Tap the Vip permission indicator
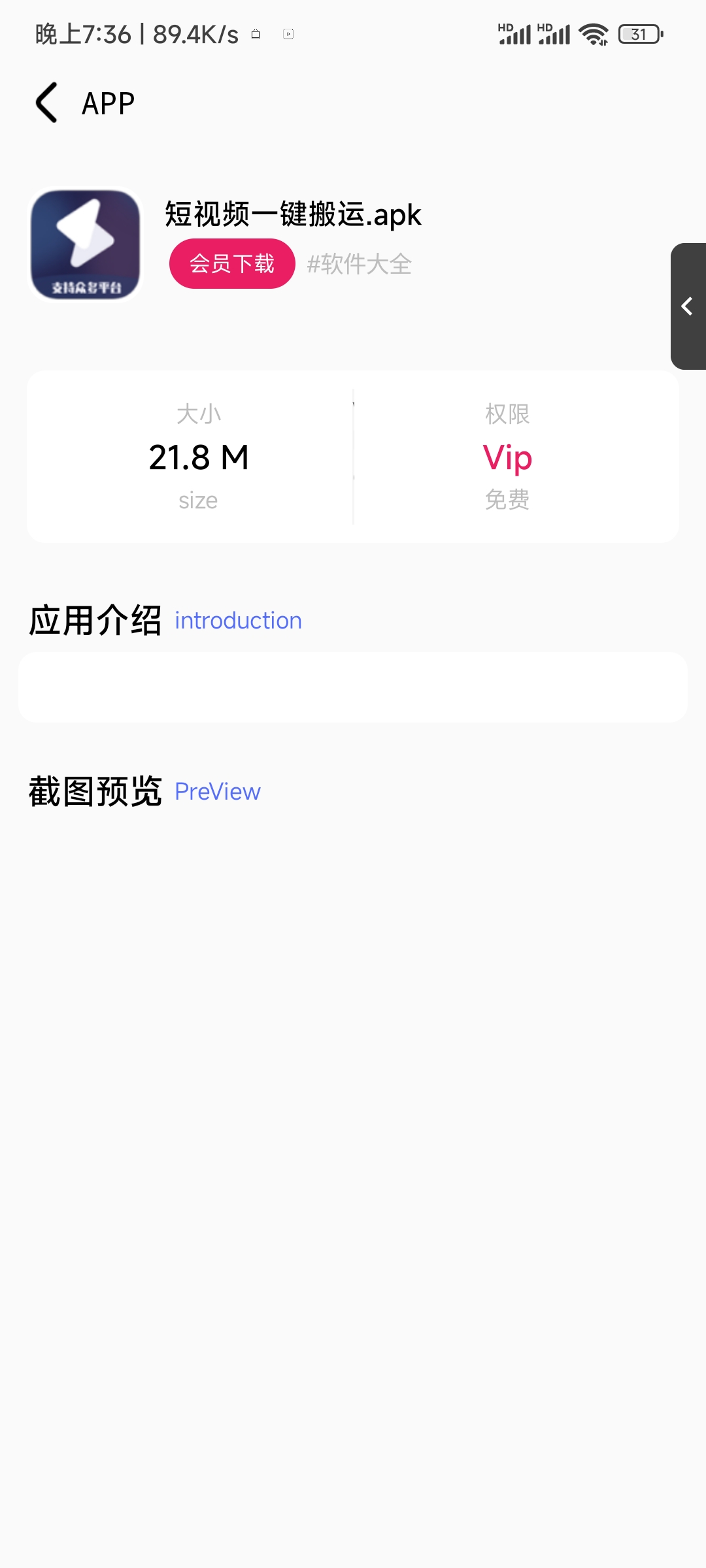Image resolution: width=706 pixels, height=1568 pixels. (x=508, y=457)
